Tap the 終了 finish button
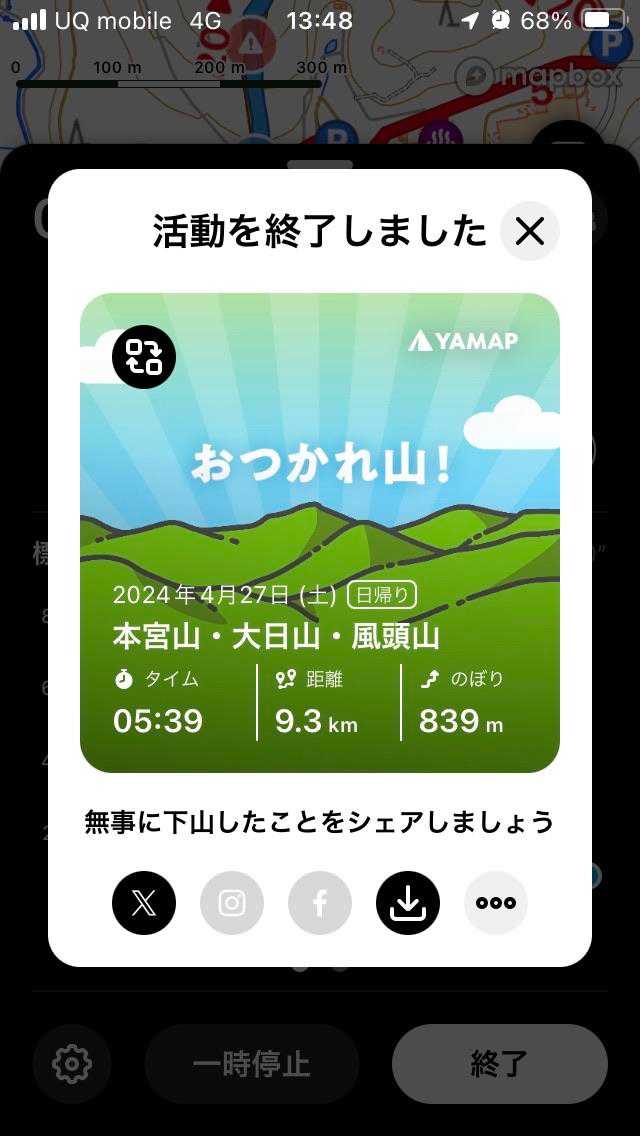 [499, 1063]
